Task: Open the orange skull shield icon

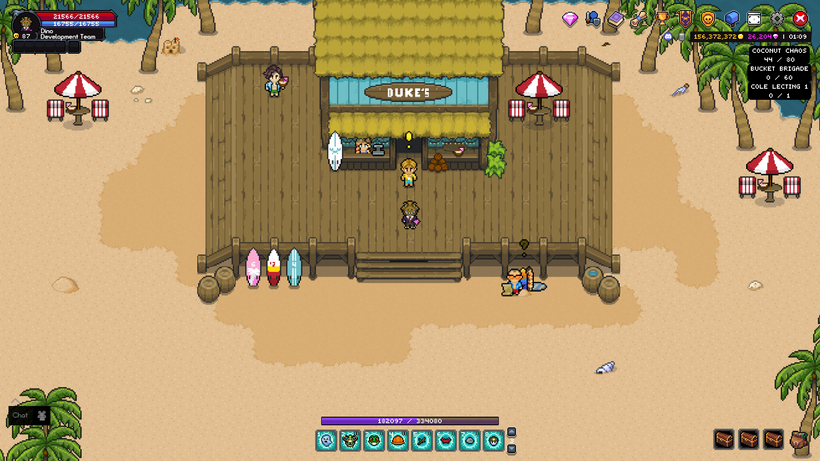Action: 708,19
